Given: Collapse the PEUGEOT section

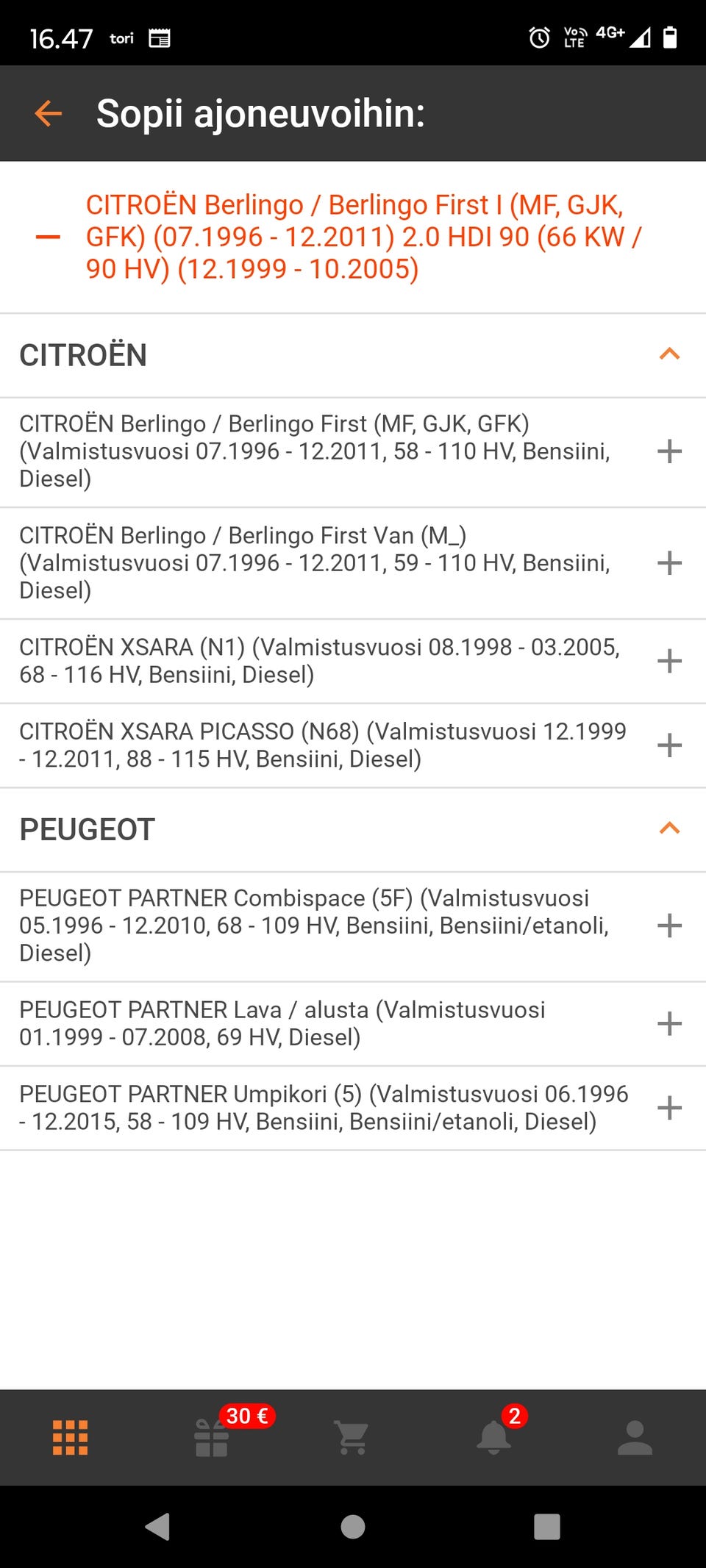Looking at the screenshot, I should 669,828.
